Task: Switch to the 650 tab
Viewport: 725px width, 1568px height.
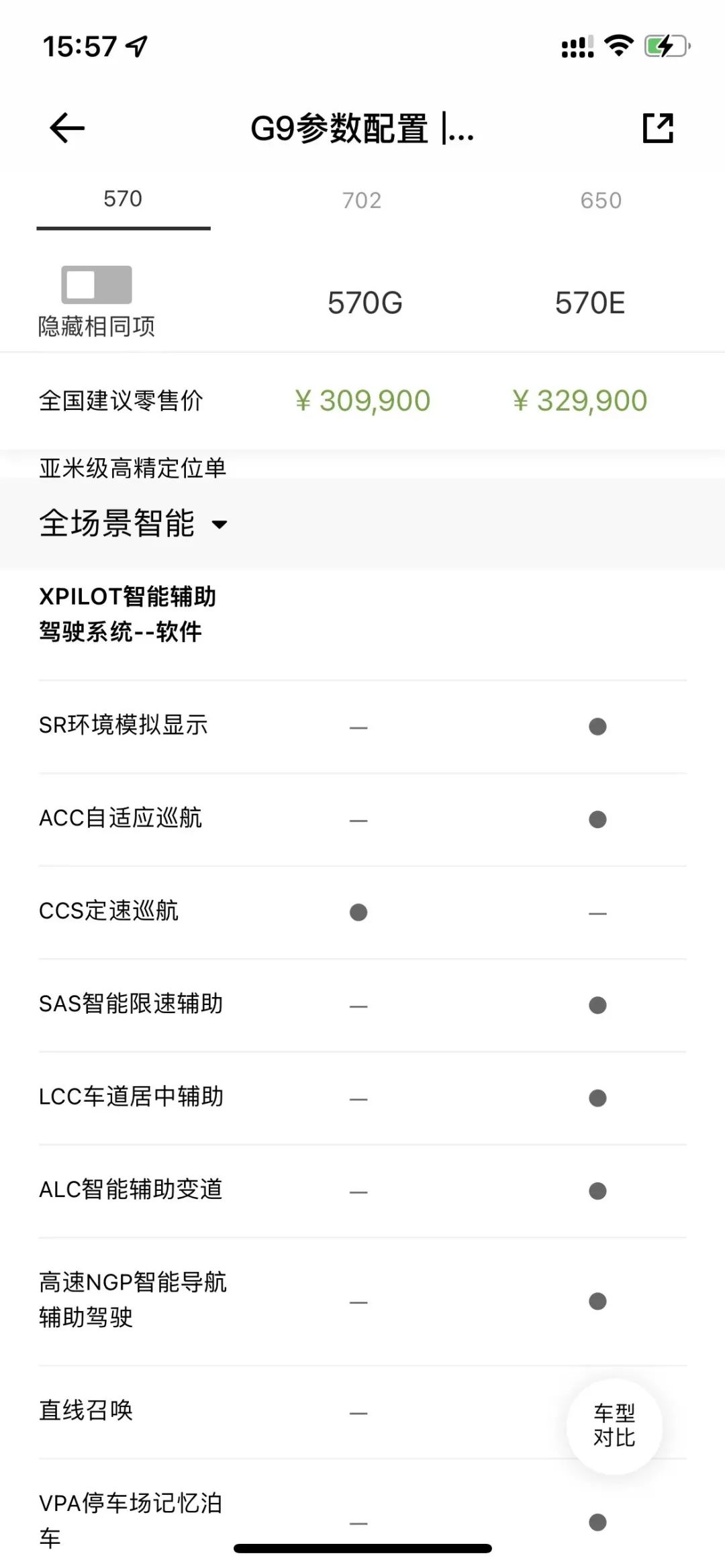Action: point(601,200)
